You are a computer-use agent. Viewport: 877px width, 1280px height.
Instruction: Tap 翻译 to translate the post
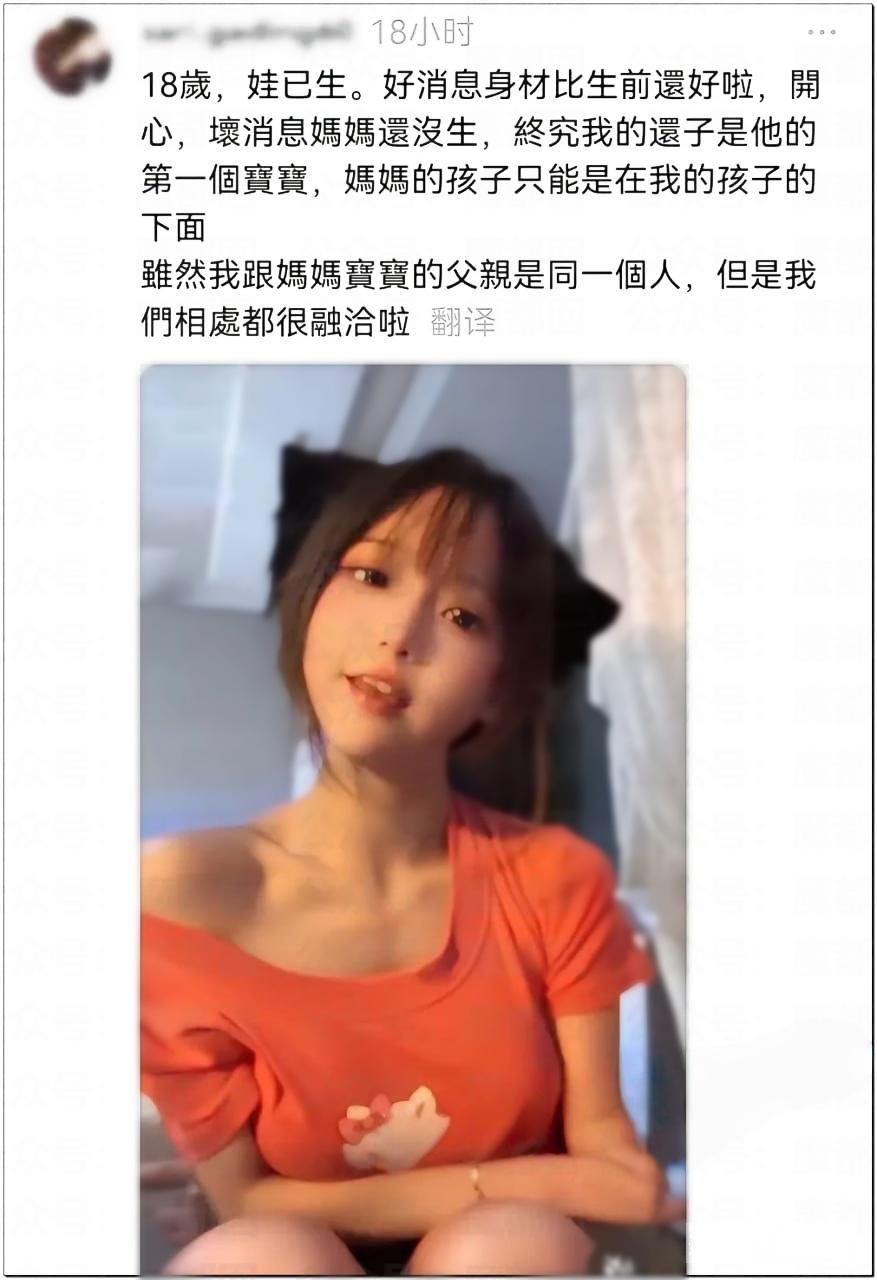click(x=463, y=323)
